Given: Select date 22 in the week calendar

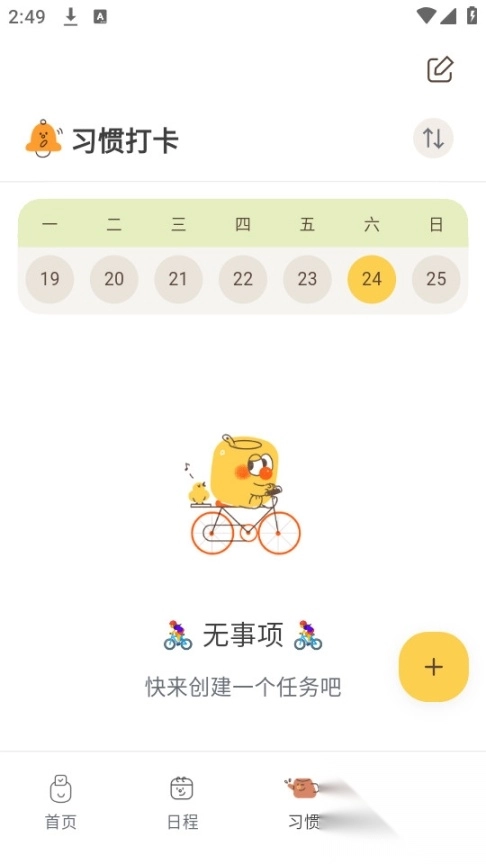Looking at the screenshot, I should point(242,279).
